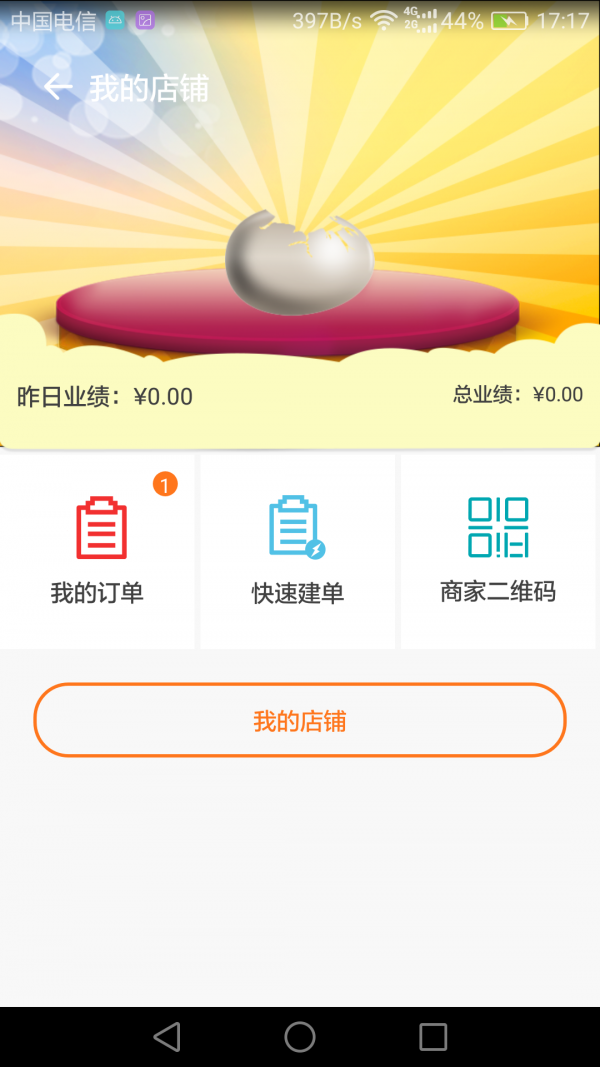Go to the system home screen
The height and width of the screenshot is (1067, 600).
[x=300, y=1037]
